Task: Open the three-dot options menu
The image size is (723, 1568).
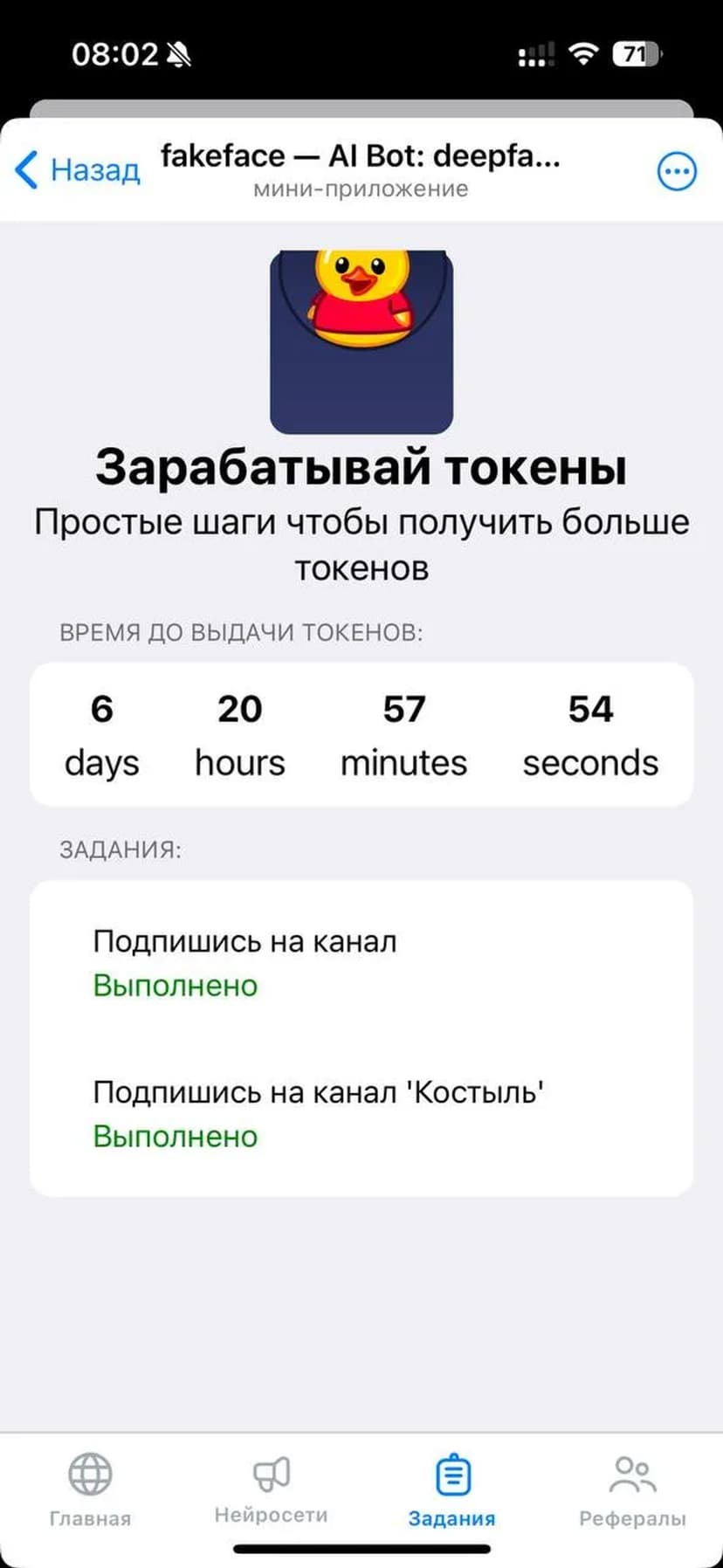Action: pos(676,171)
